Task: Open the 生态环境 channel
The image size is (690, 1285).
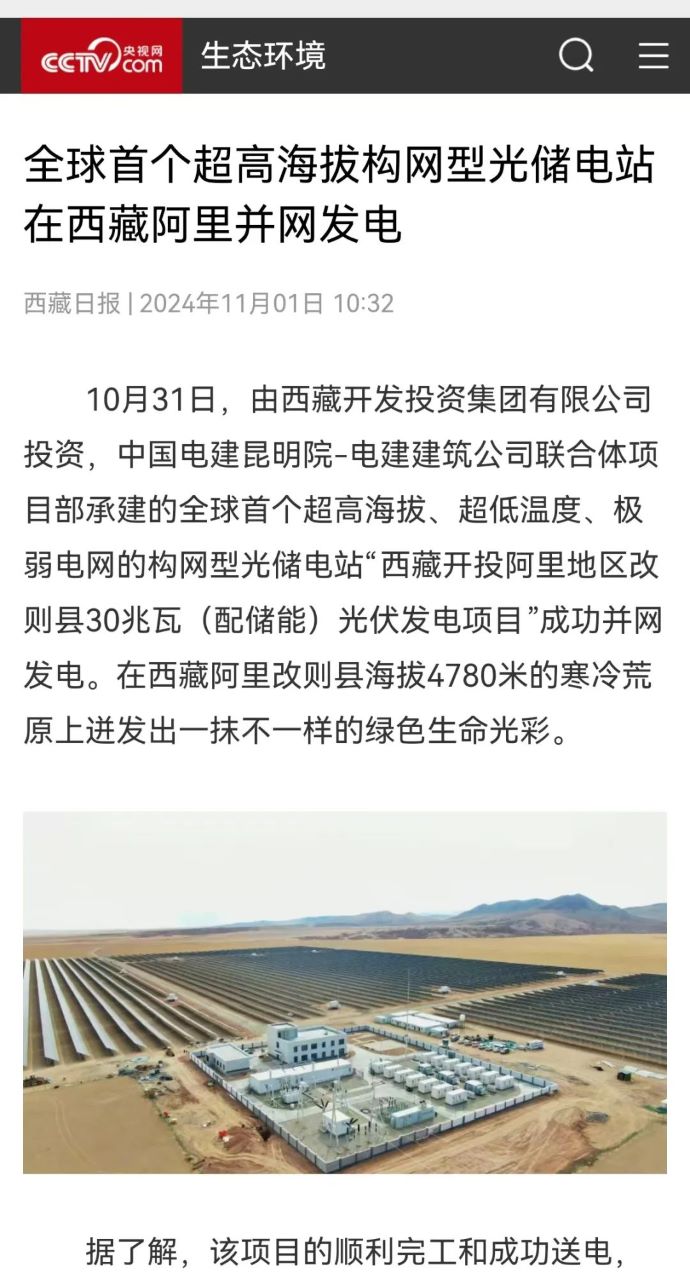Action: tap(263, 56)
